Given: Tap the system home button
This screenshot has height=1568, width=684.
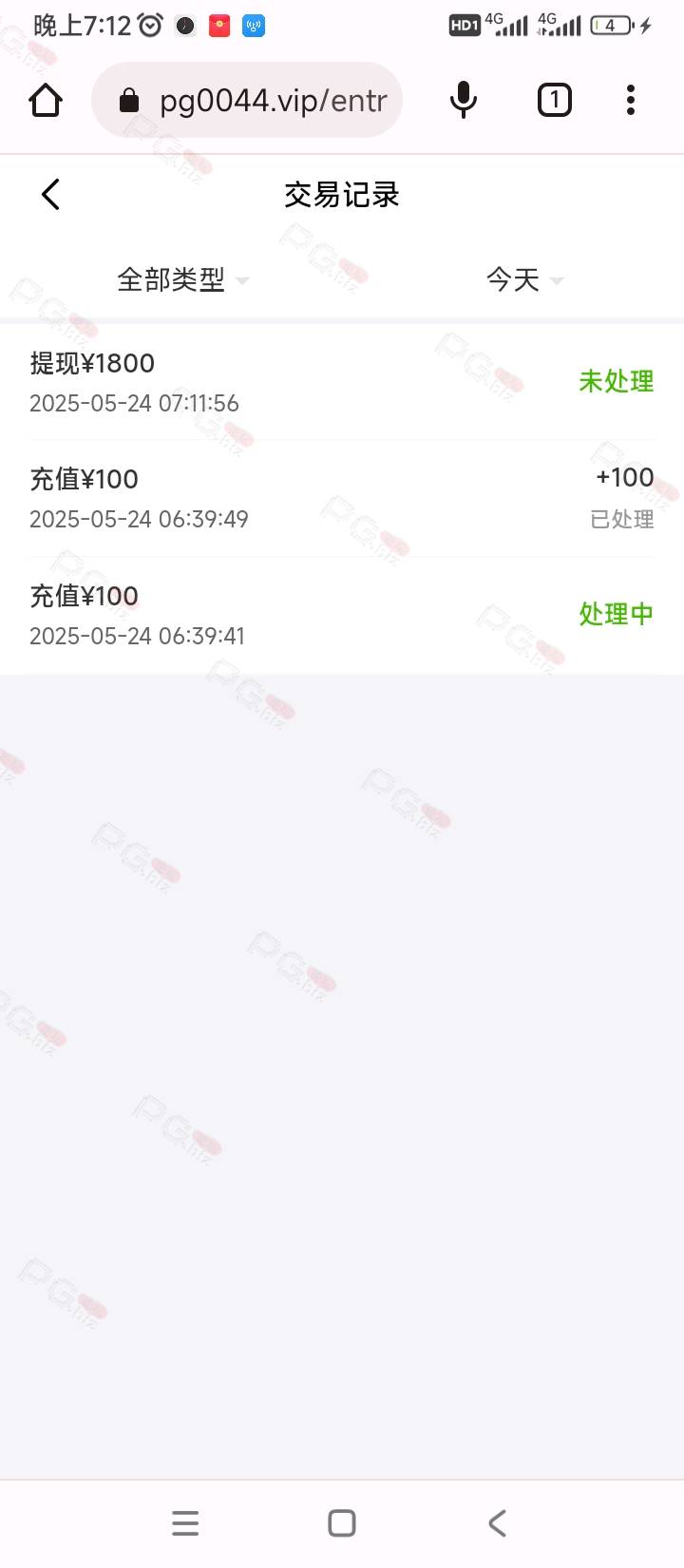Looking at the screenshot, I should point(342,1523).
